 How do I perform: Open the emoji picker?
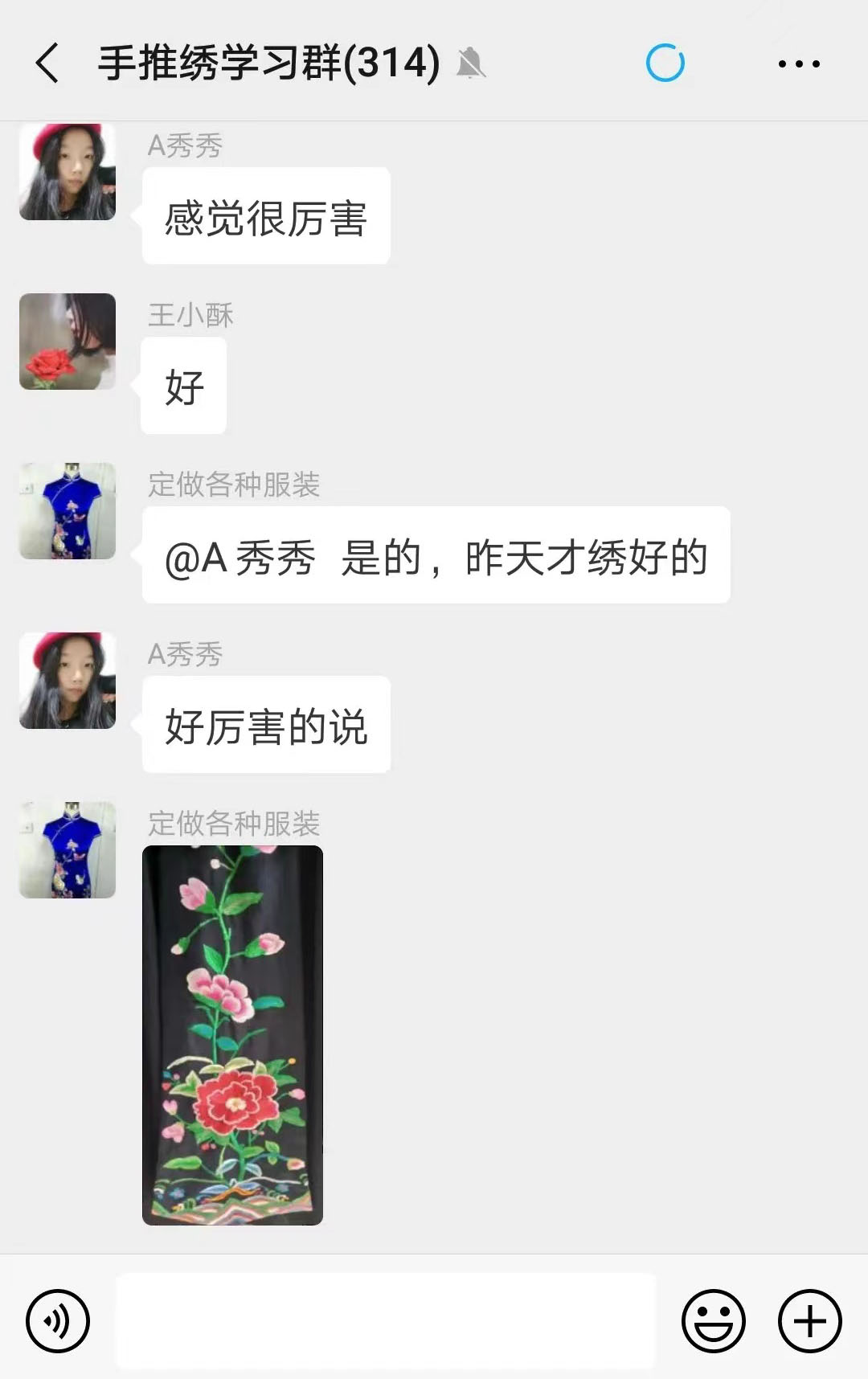tap(713, 1320)
